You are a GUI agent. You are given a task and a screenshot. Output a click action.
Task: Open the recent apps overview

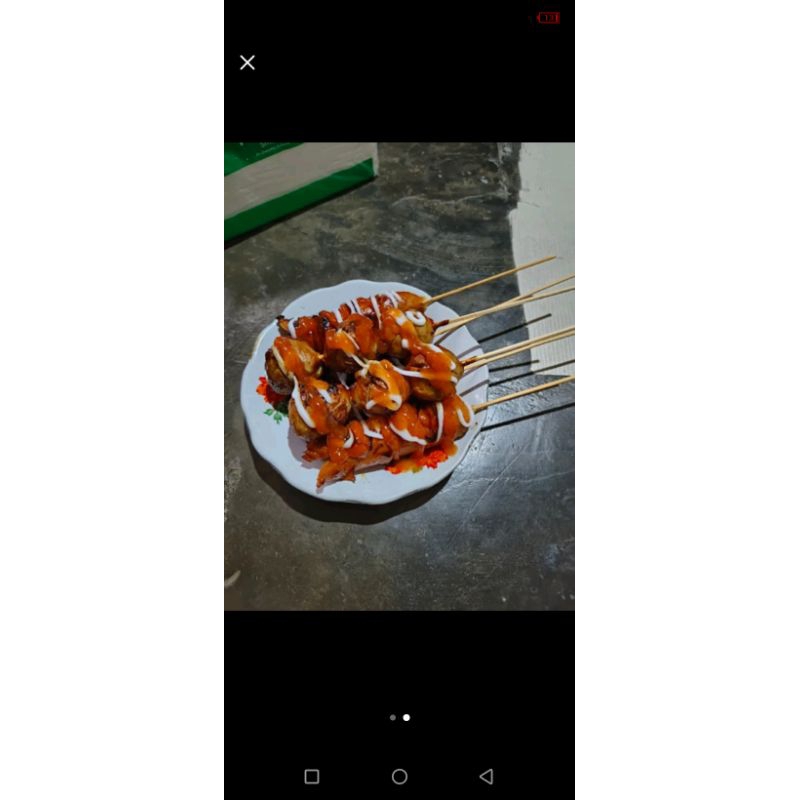(312, 776)
